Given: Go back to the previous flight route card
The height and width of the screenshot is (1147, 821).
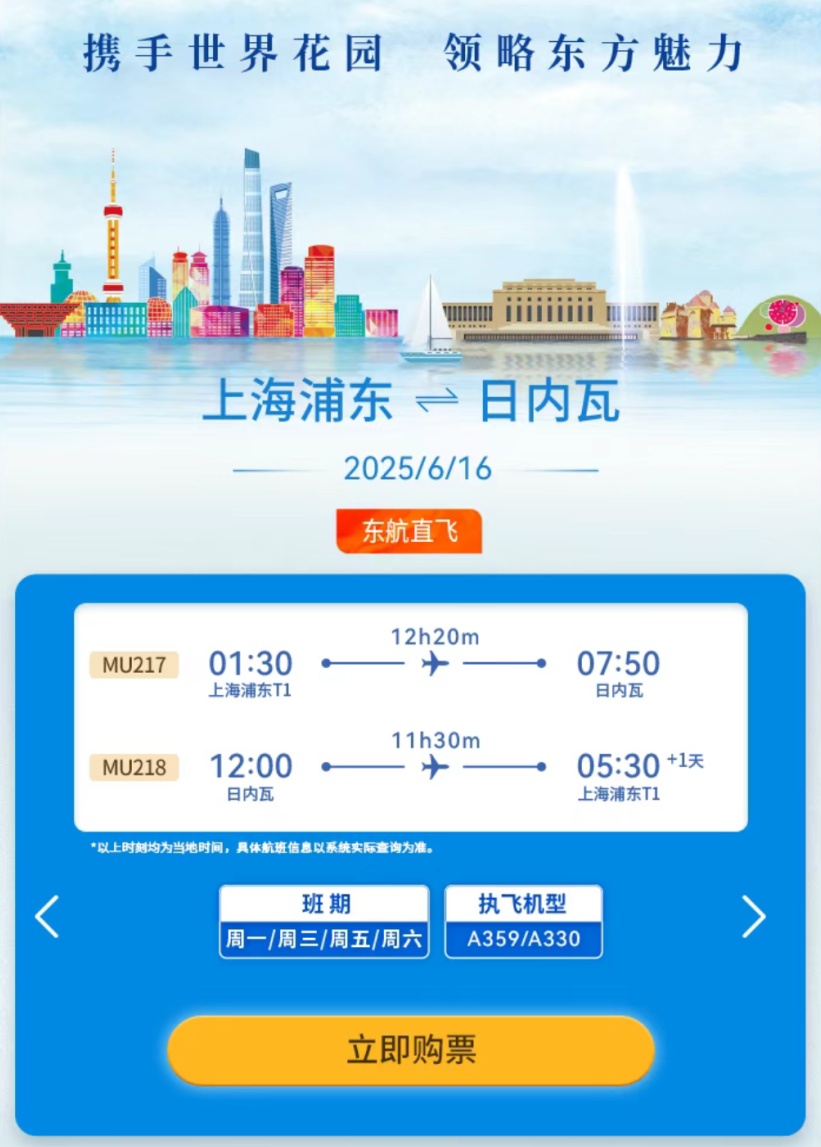Looking at the screenshot, I should click(x=47, y=916).
